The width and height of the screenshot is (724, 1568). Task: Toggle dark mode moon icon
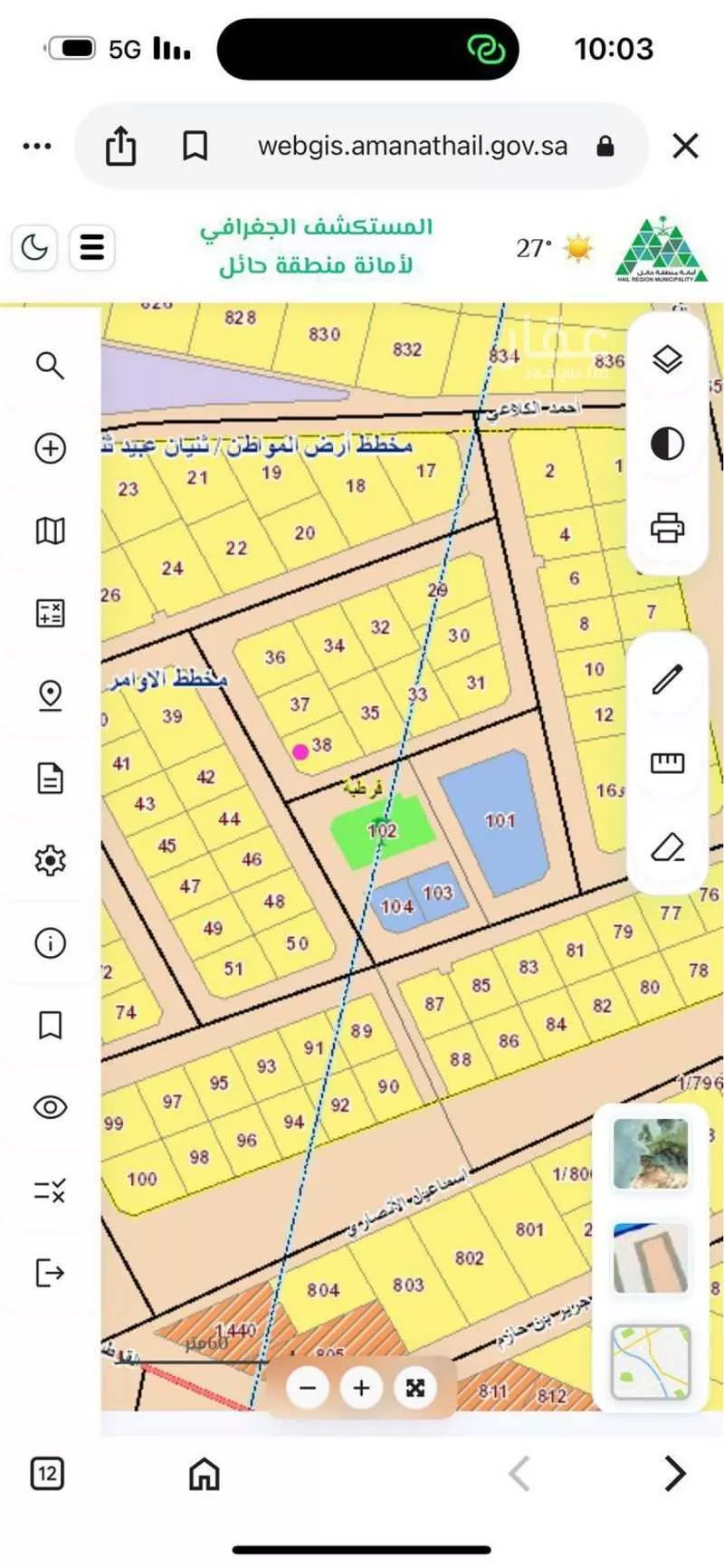[34, 247]
